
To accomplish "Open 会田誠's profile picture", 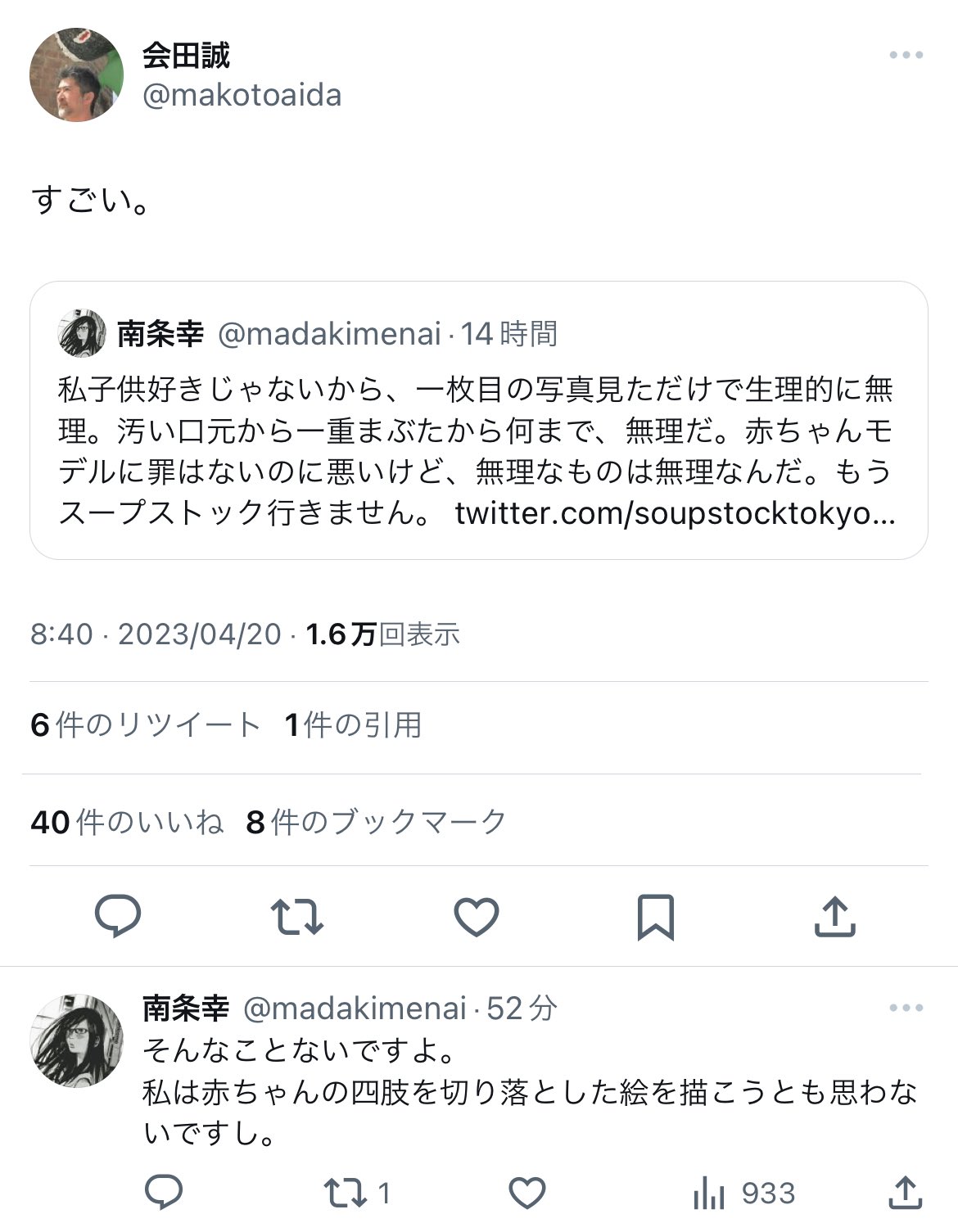I will (x=76, y=74).
